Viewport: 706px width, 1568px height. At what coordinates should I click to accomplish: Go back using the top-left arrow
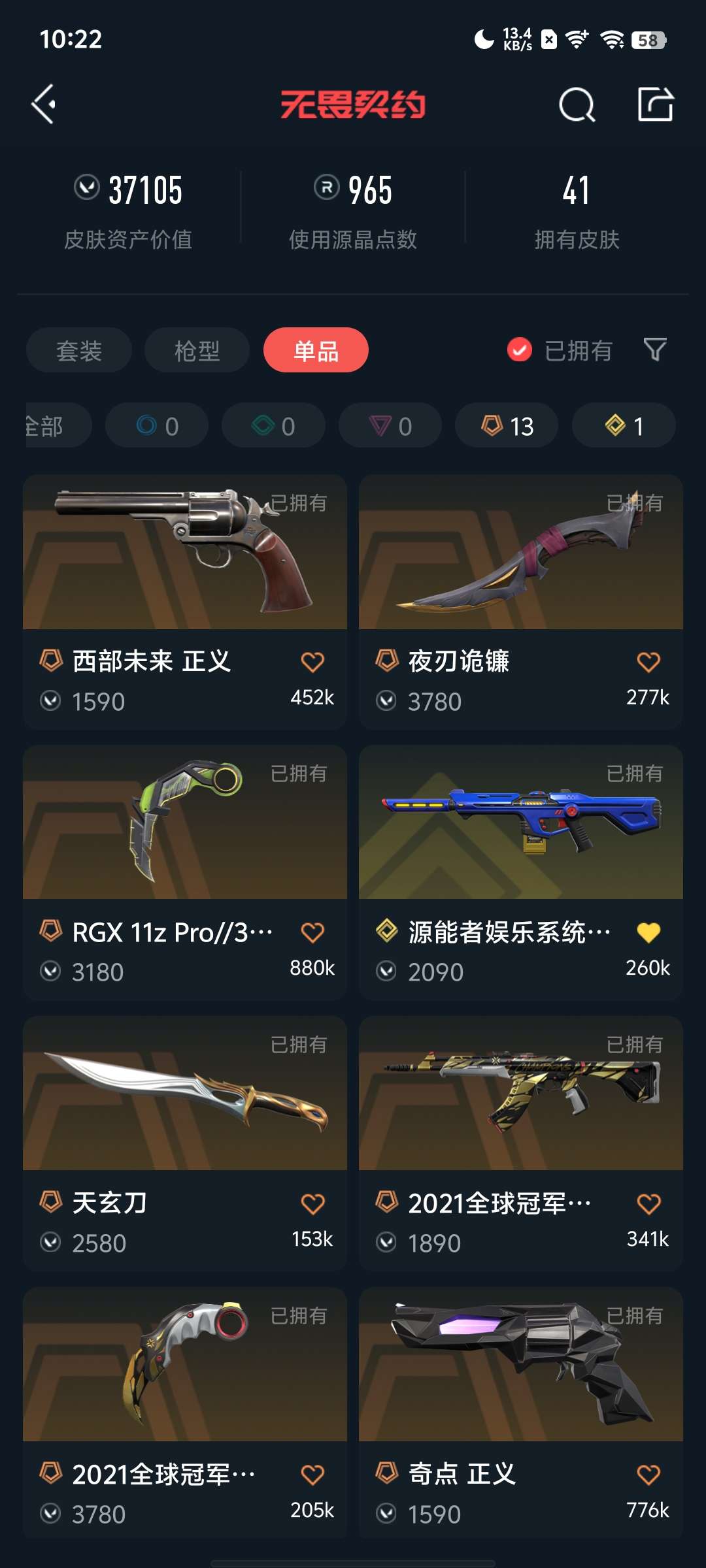click(x=44, y=105)
